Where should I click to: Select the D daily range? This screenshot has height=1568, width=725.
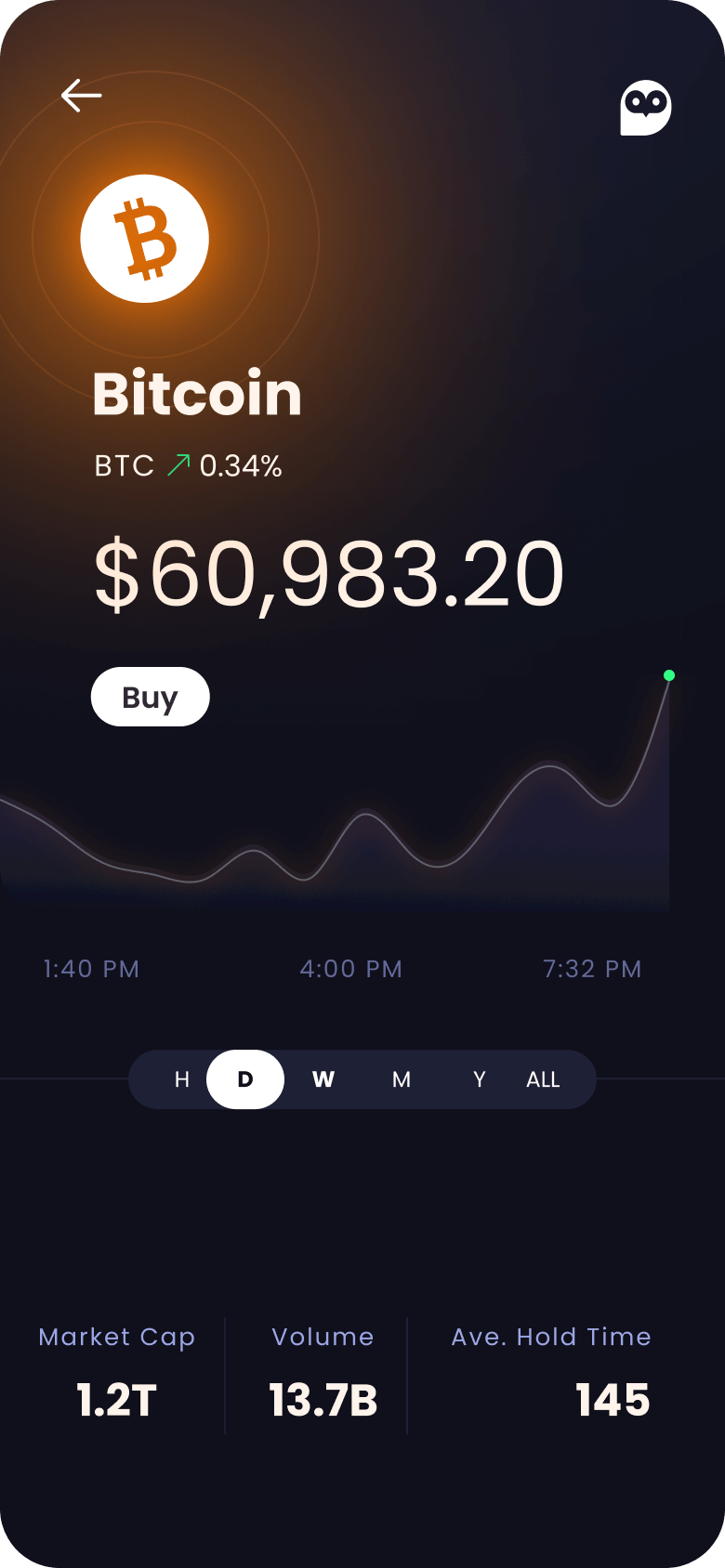pos(245,1079)
